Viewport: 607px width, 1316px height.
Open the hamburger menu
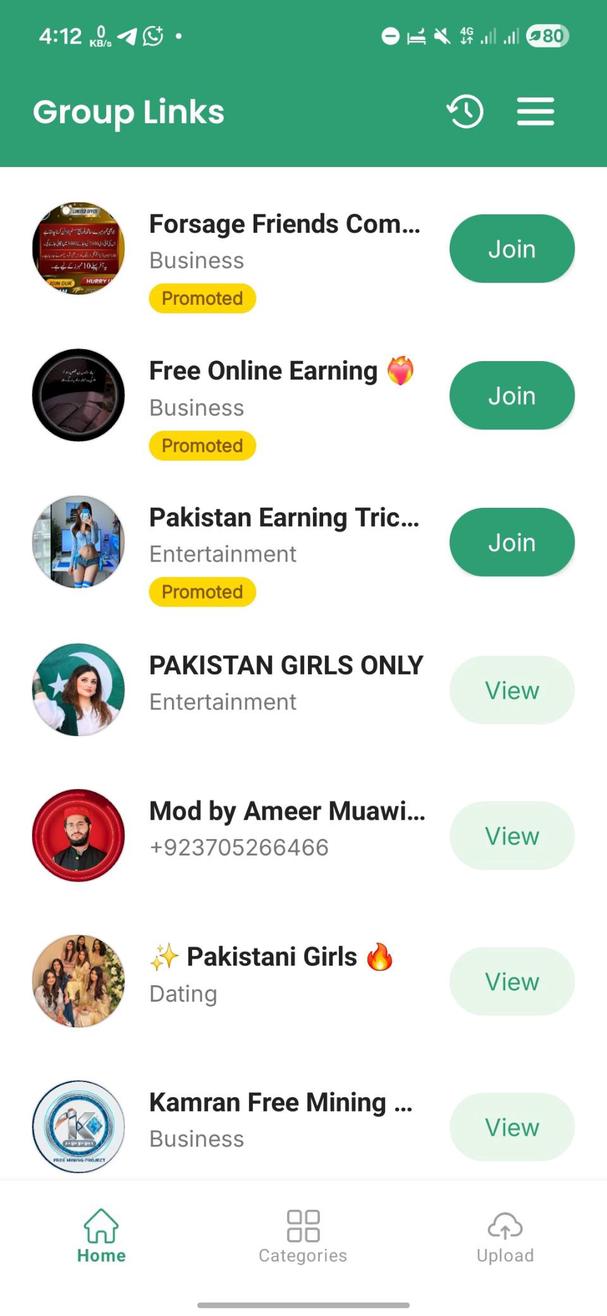point(535,112)
